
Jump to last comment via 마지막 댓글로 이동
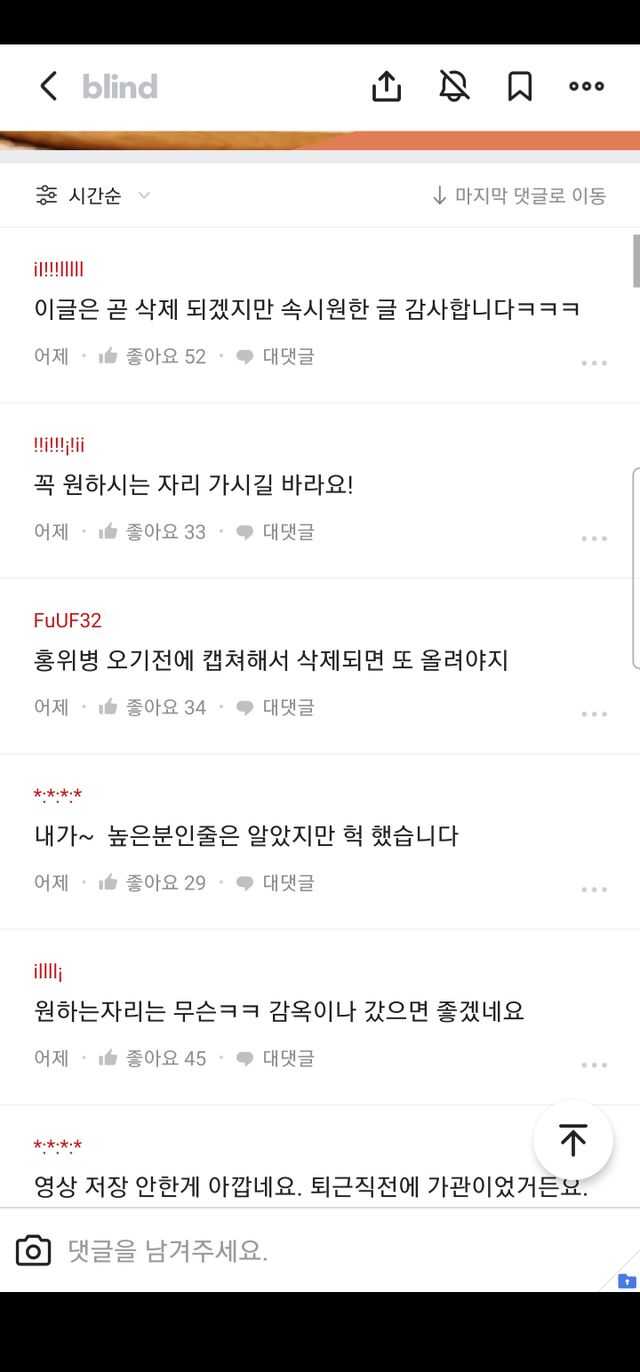point(519,195)
